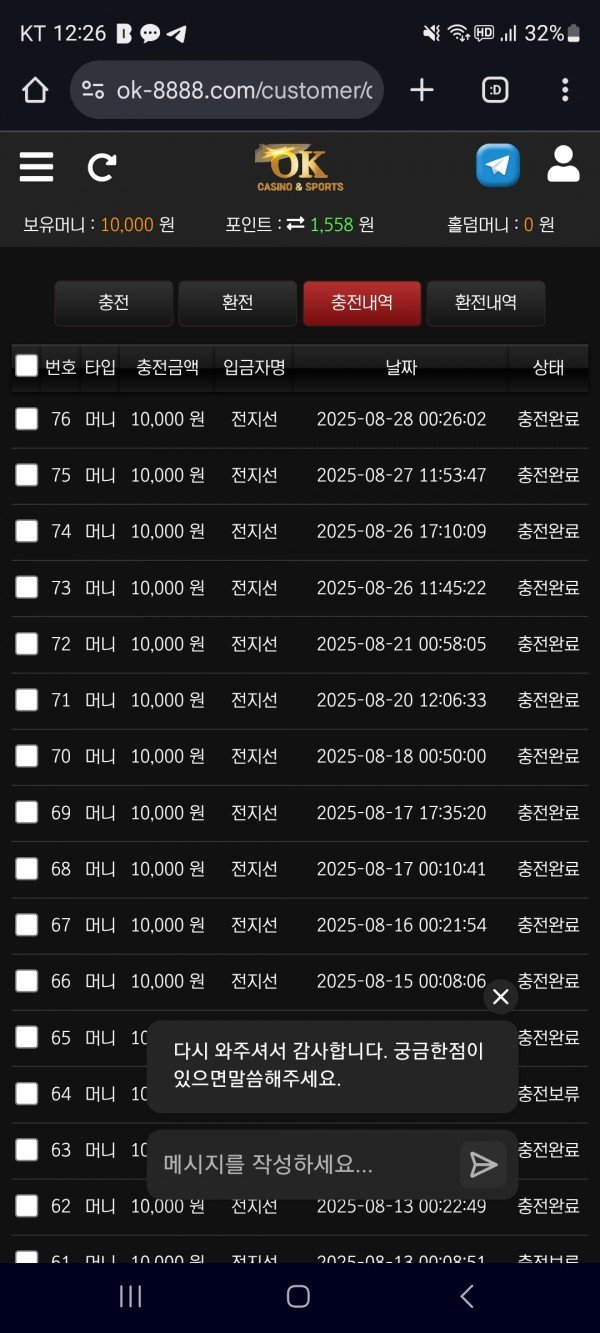
Task: Tick the checkbox for row number 76
Action: tap(27, 419)
